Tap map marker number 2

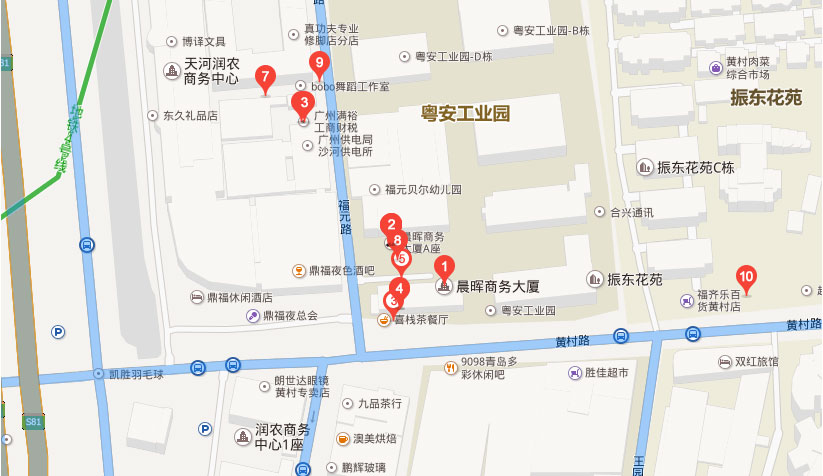click(x=392, y=225)
